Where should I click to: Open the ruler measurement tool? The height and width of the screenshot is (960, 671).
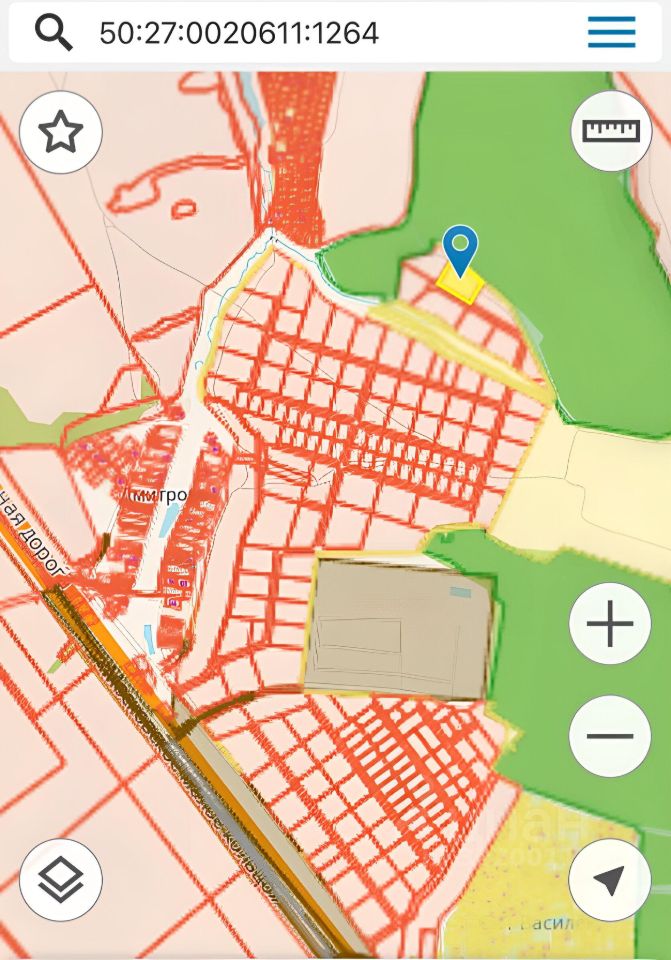[x=611, y=130]
